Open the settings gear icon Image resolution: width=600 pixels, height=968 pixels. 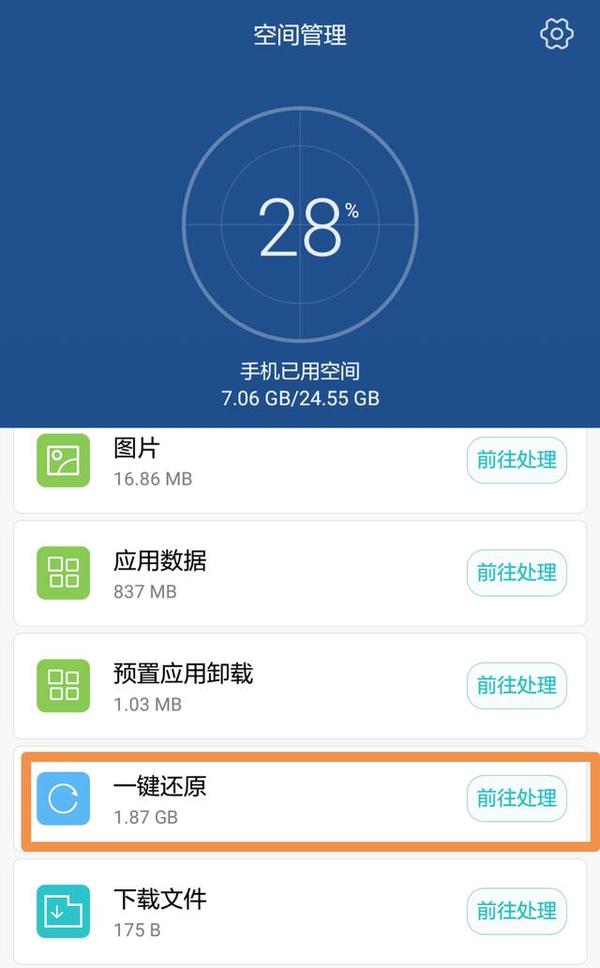pyautogui.click(x=556, y=34)
